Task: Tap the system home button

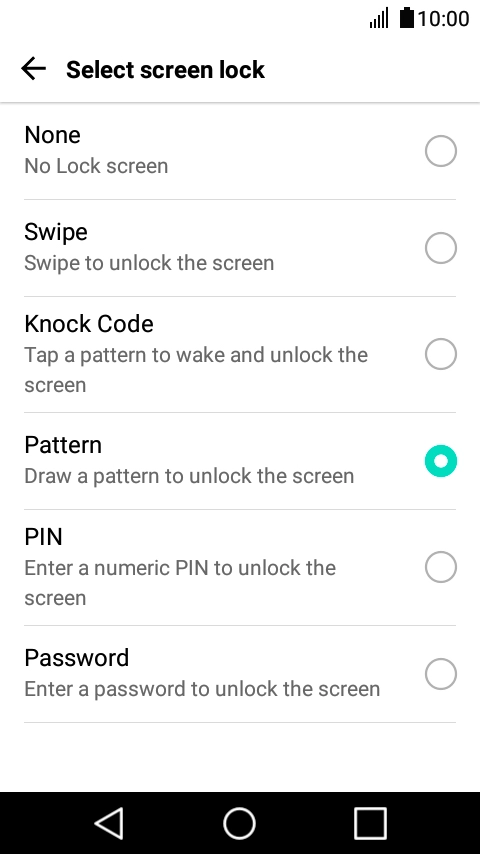Action: [x=240, y=823]
